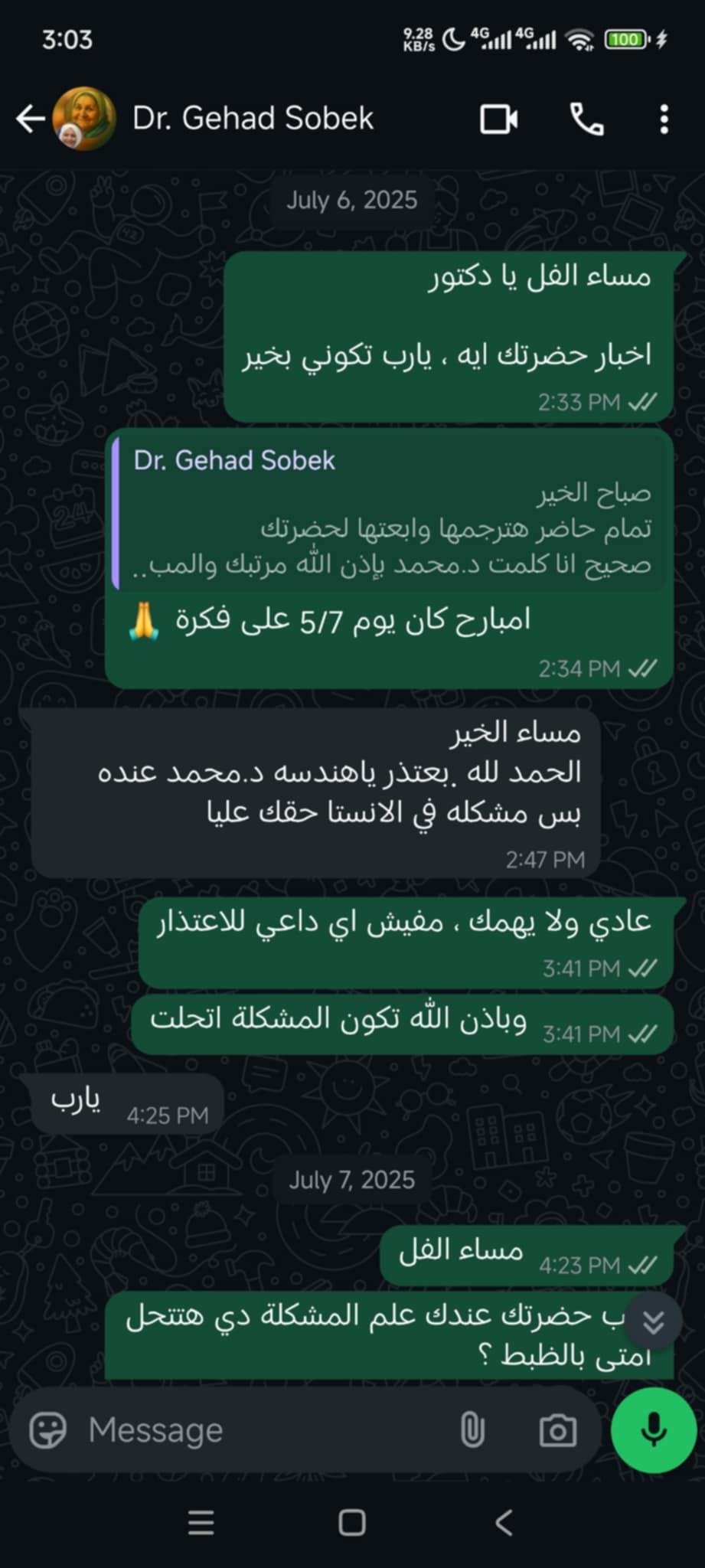Viewport: 705px width, 1568px height.
Task: Go back to the chats list
Action: point(31,119)
